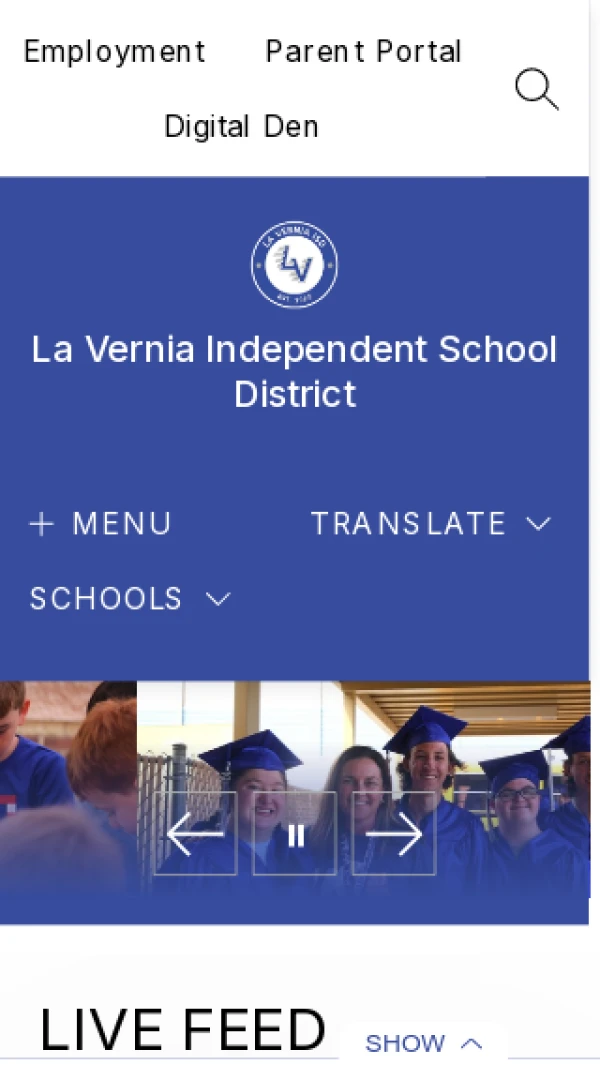Go to the Parent Portal
600x1065 pixels.
point(363,52)
